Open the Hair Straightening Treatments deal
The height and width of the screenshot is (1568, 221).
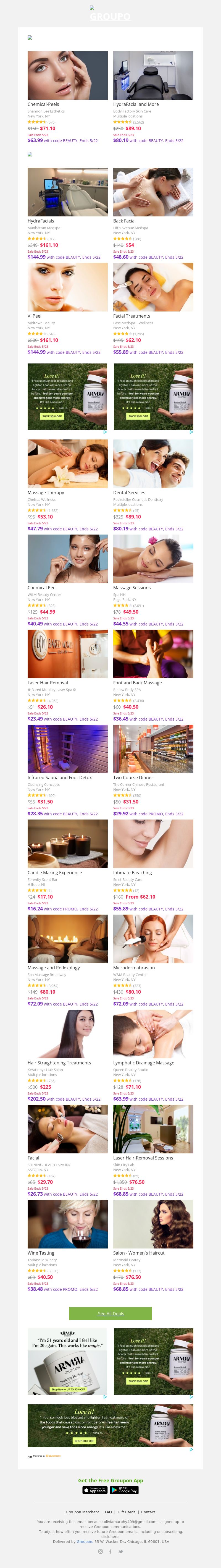67,1033
